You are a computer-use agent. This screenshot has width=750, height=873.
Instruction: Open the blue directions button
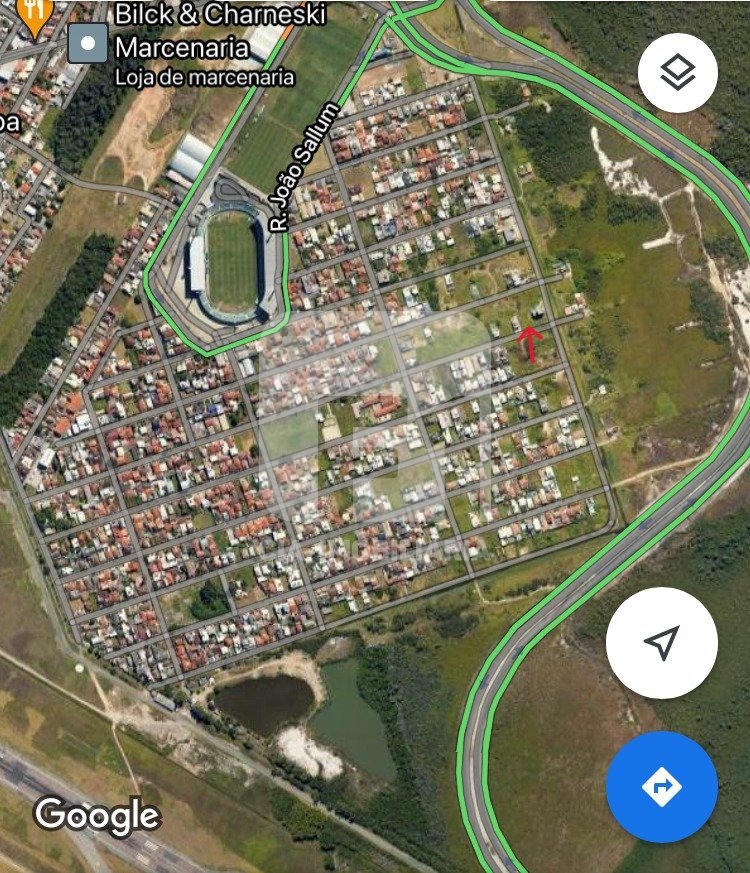[661, 786]
